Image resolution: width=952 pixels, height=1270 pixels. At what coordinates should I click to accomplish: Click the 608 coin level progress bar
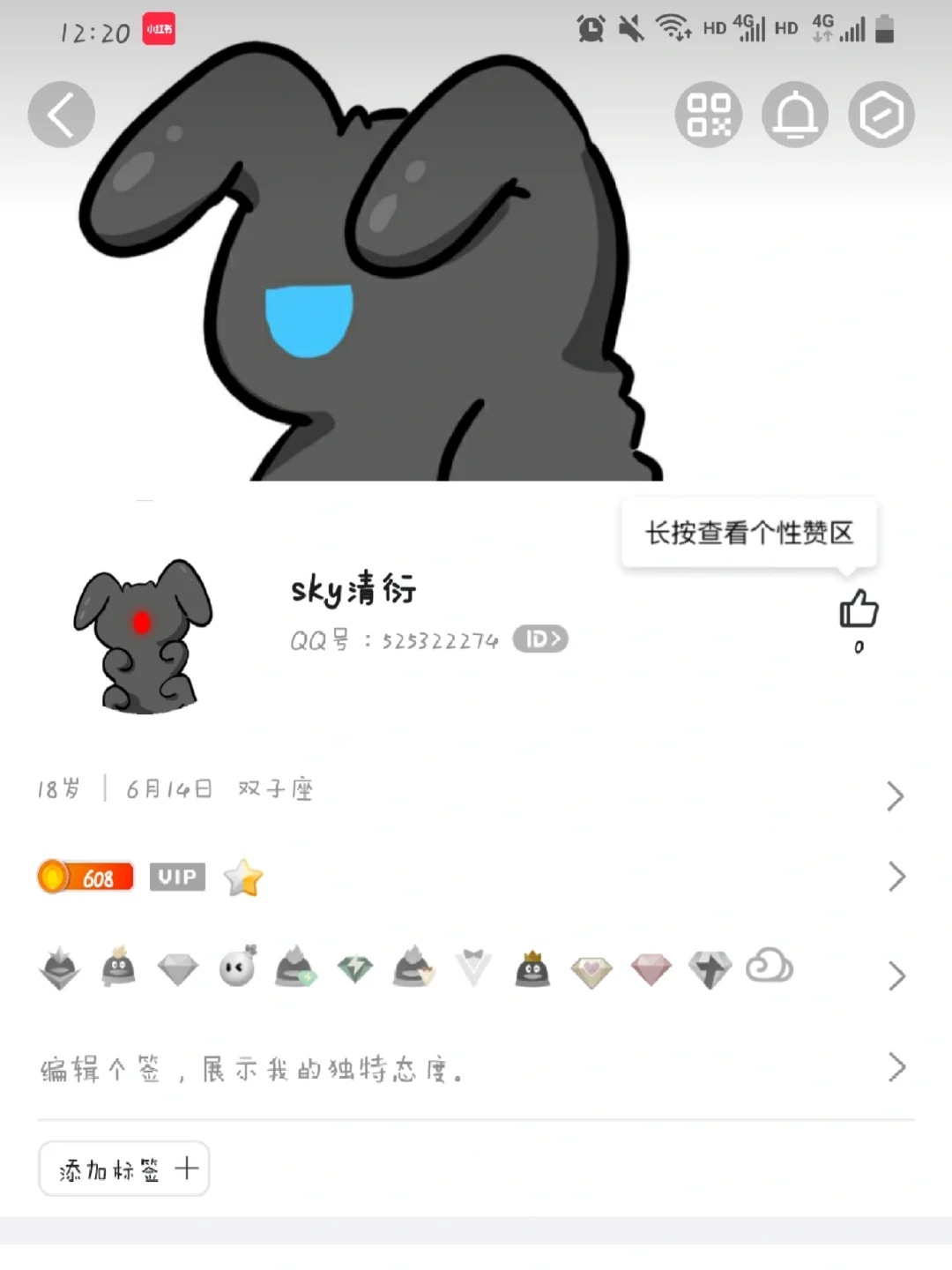(x=85, y=877)
